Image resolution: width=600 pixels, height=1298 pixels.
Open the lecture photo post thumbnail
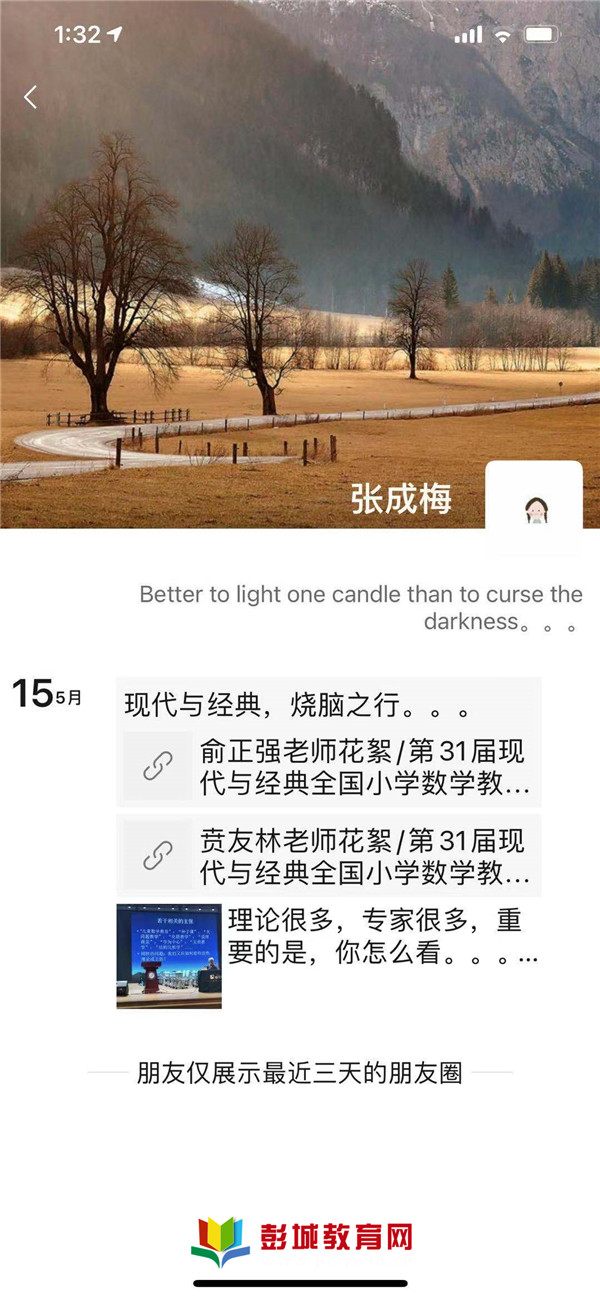(x=169, y=956)
